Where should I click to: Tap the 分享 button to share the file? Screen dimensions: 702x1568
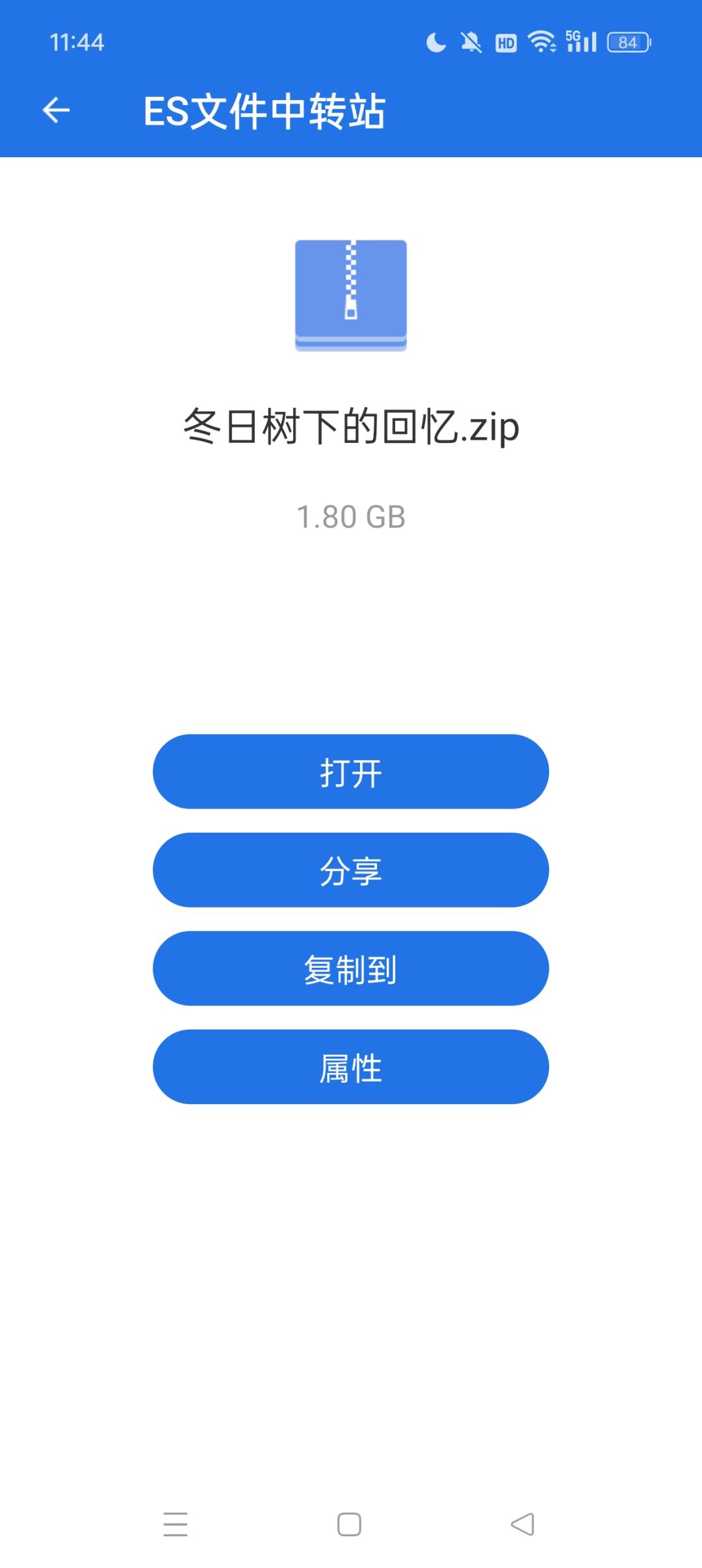point(351,870)
